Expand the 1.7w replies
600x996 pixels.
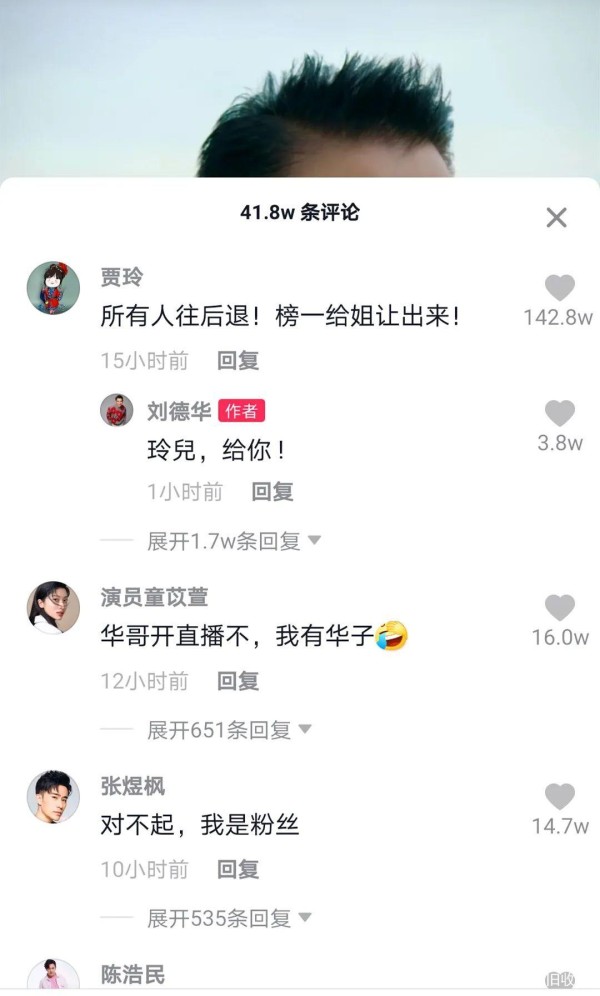[x=233, y=541]
